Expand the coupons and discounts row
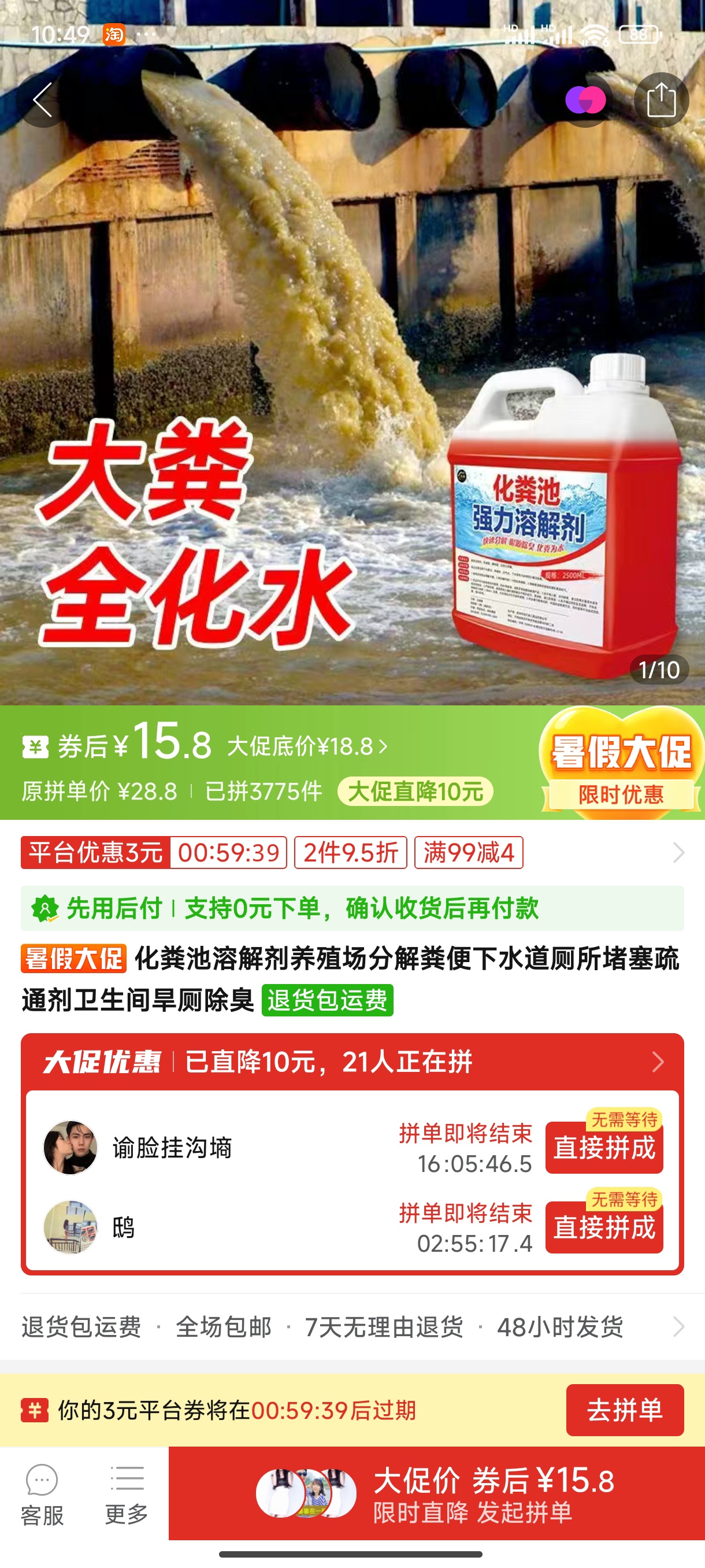The image size is (705, 1568). point(678,852)
